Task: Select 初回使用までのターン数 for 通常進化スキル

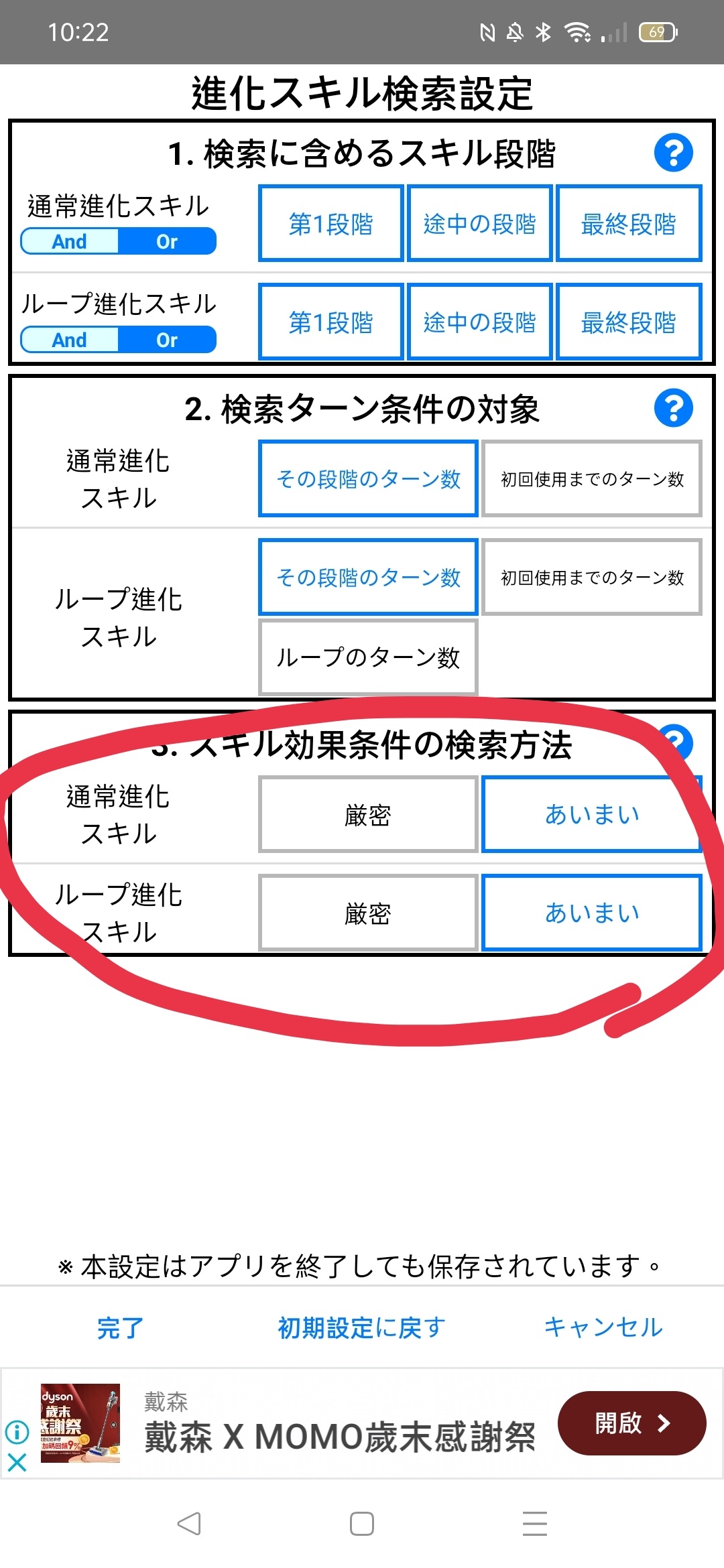Action: coord(592,478)
